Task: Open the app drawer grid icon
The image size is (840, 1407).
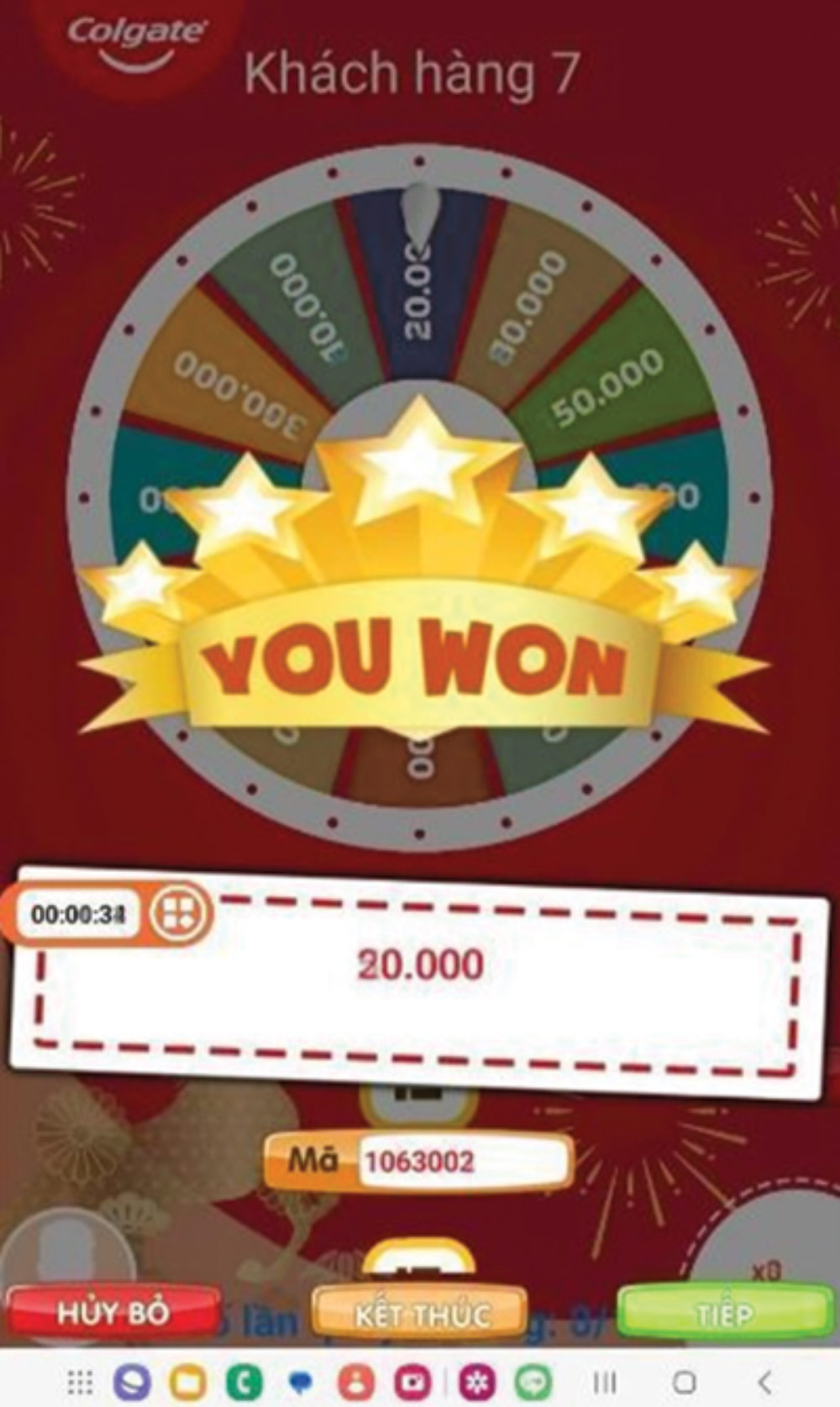Action: (80, 1374)
